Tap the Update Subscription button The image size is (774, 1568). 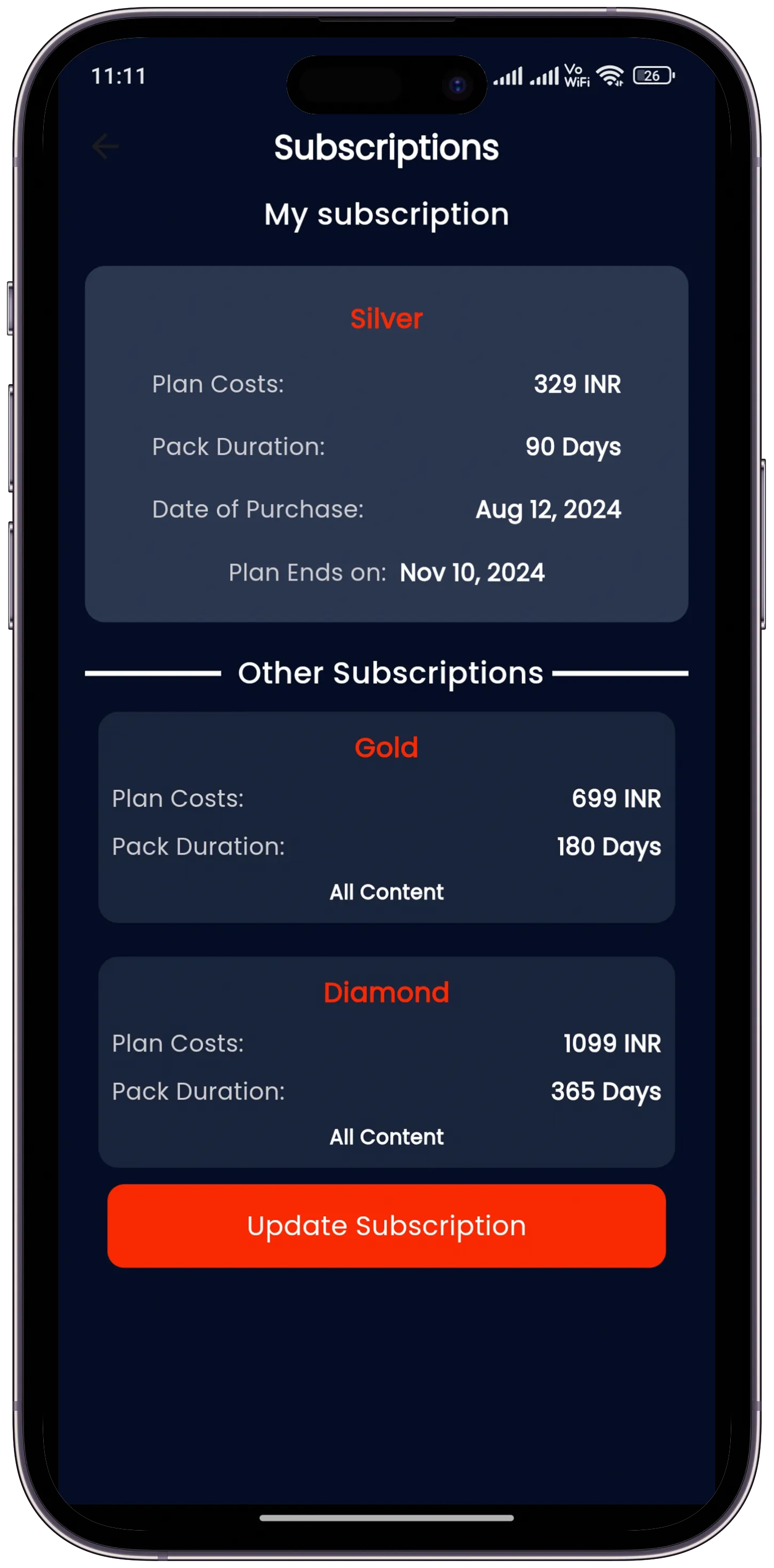pos(386,1226)
